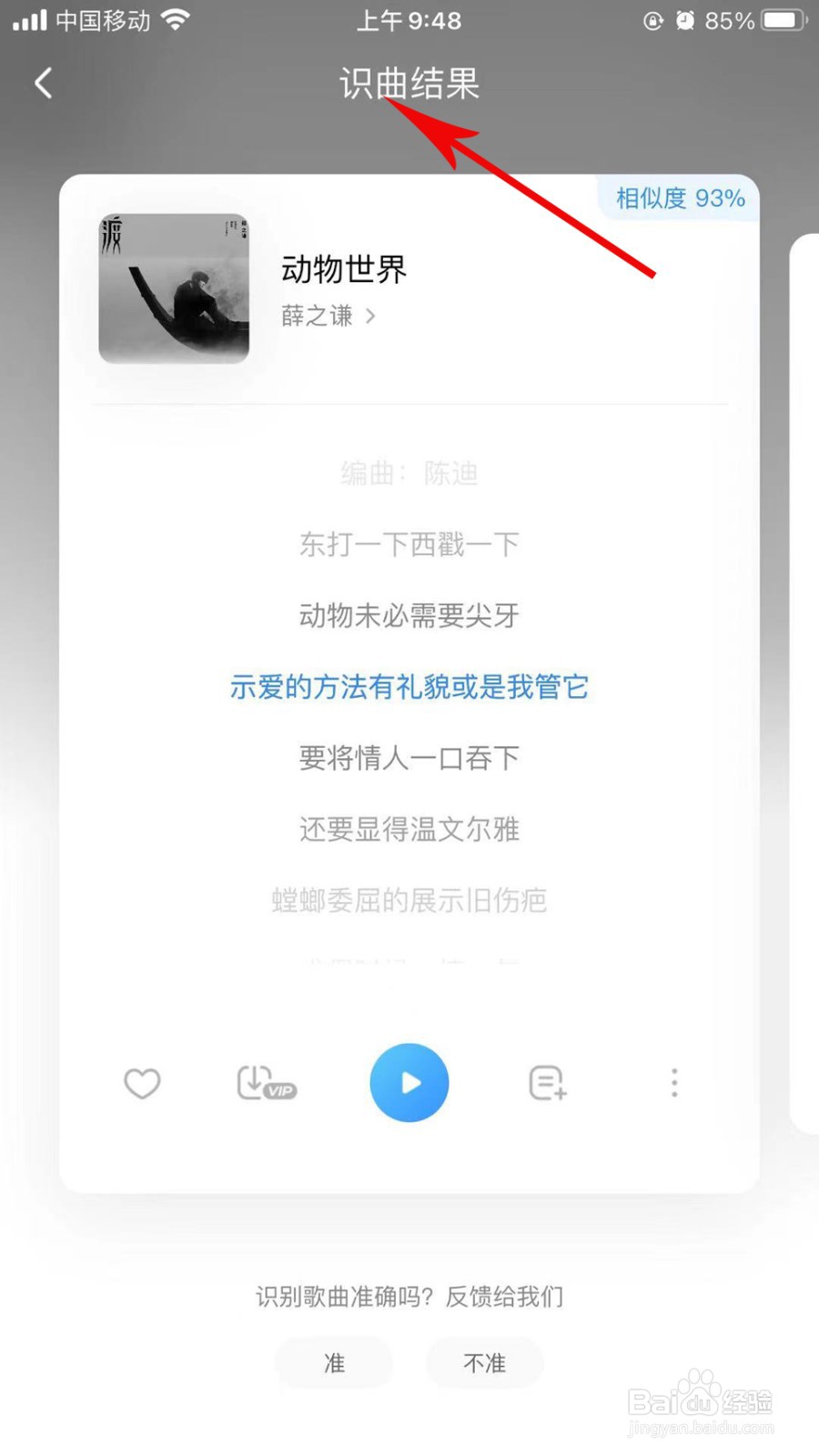819x1456 pixels.
Task: Click the album cover thumbnail of 渡
Action: [x=171, y=288]
